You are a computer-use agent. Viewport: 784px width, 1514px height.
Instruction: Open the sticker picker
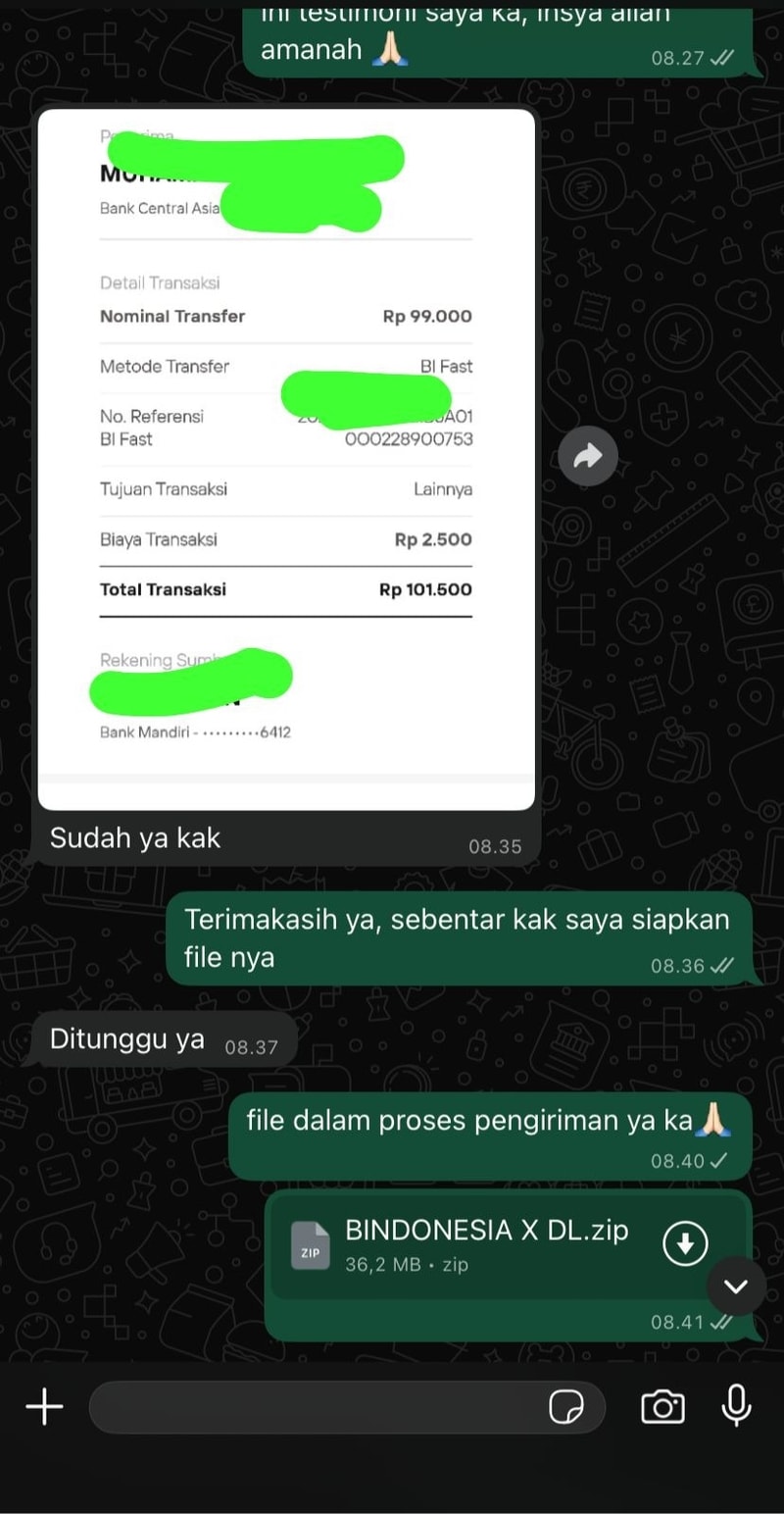click(x=566, y=1408)
